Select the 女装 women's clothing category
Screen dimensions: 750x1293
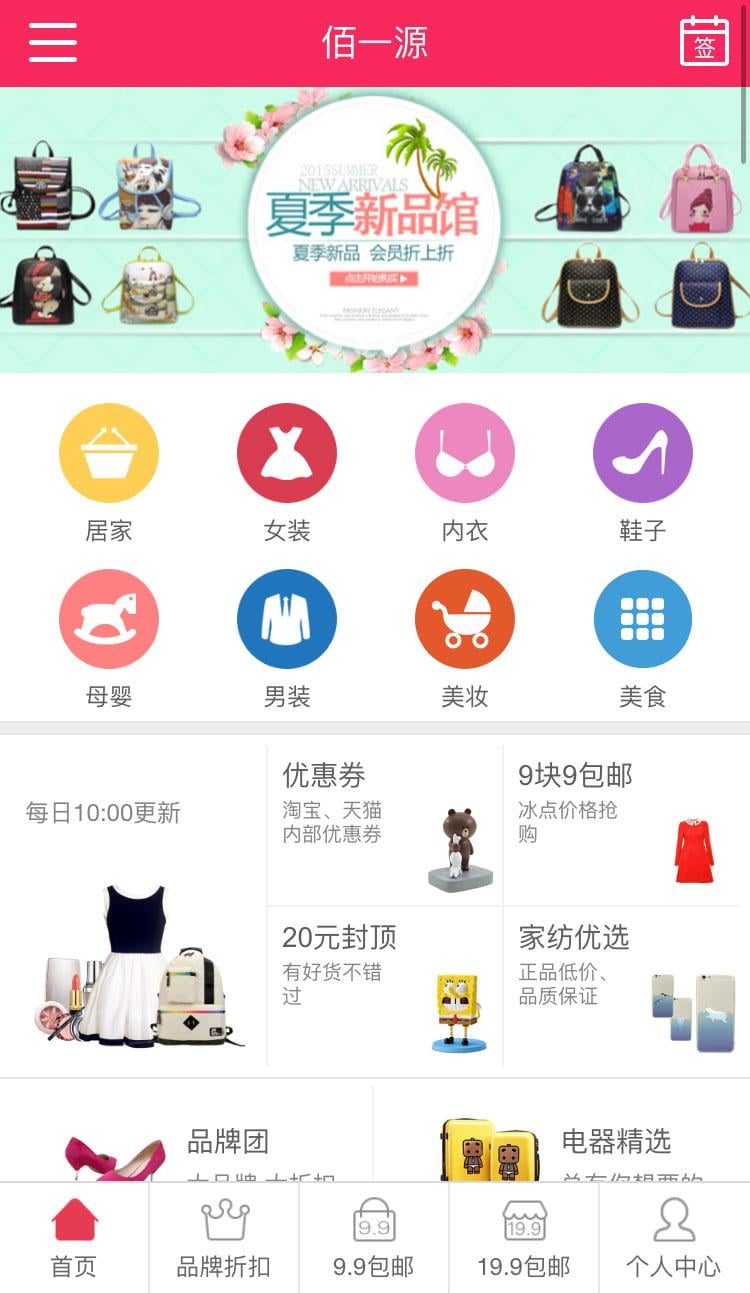287,452
